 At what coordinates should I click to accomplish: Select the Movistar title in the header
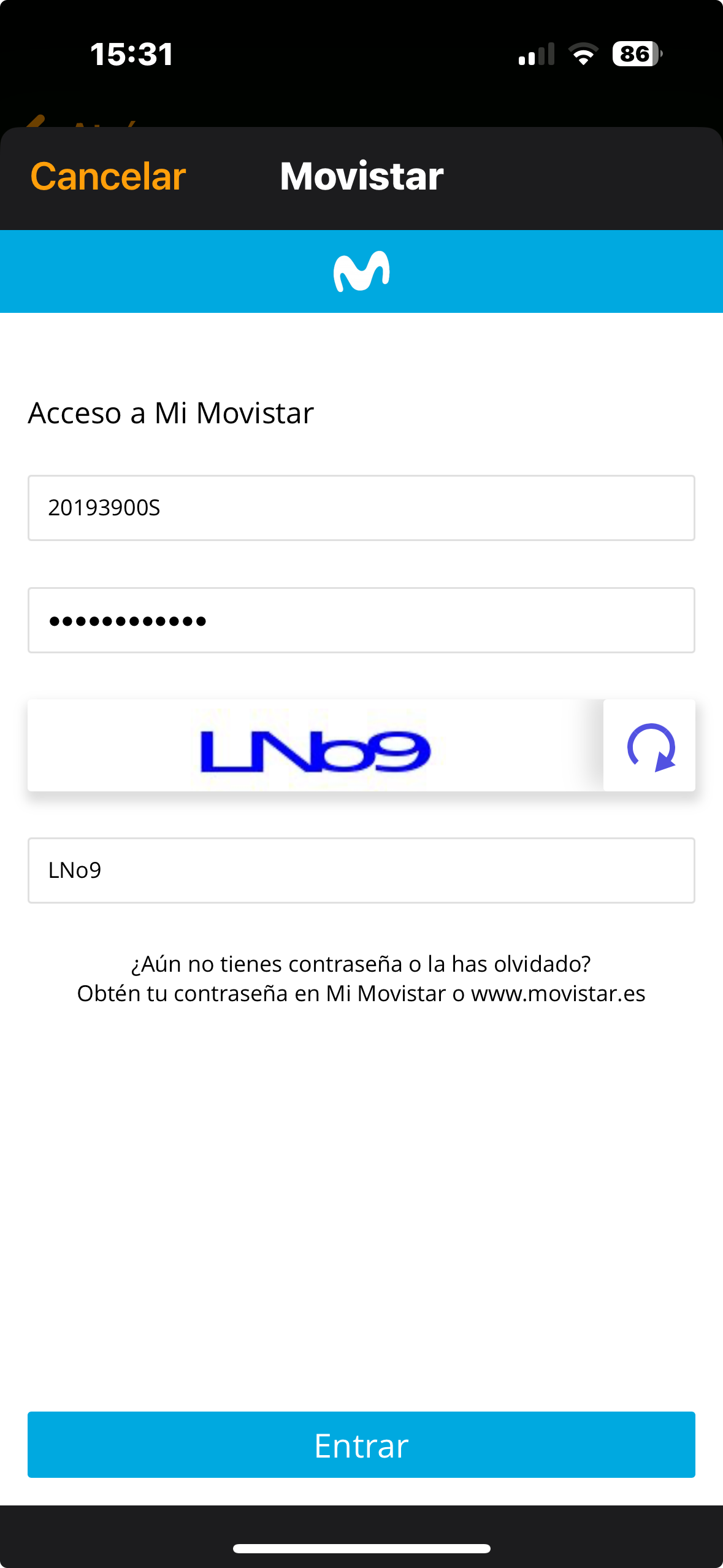361,176
